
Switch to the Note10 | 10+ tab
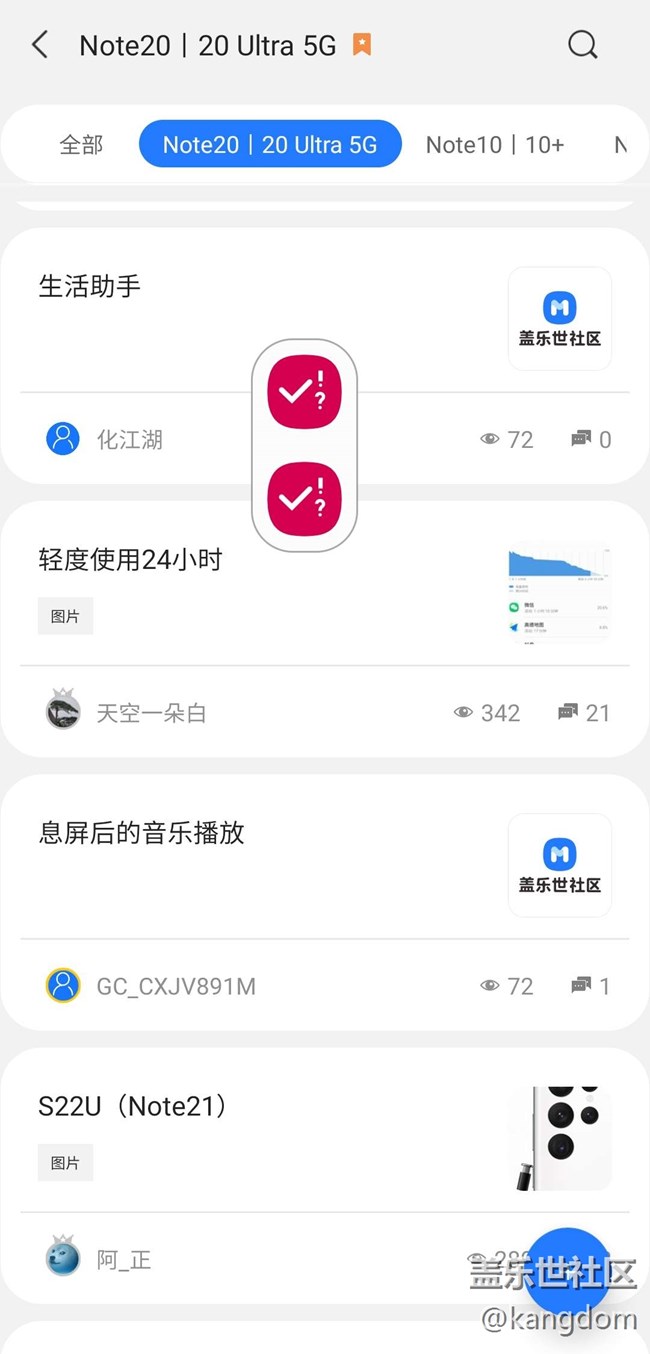coord(495,145)
